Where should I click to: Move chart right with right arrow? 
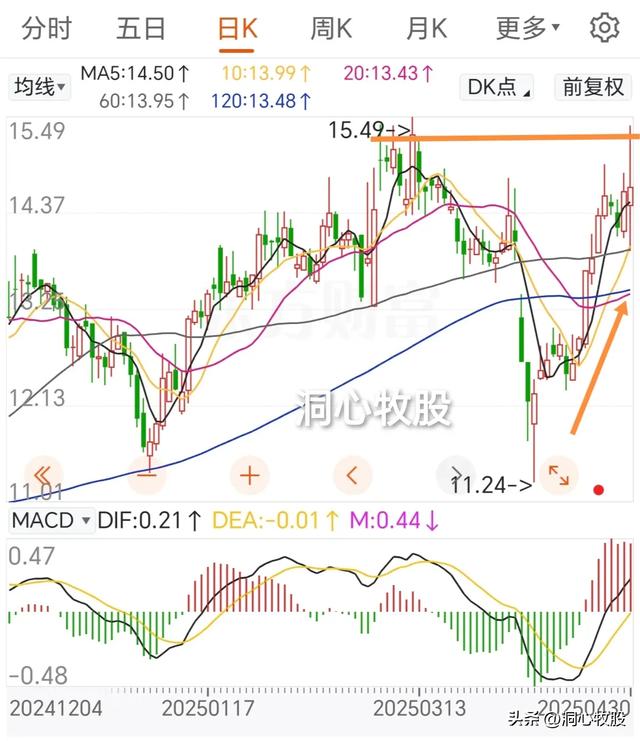[x=455, y=473]
